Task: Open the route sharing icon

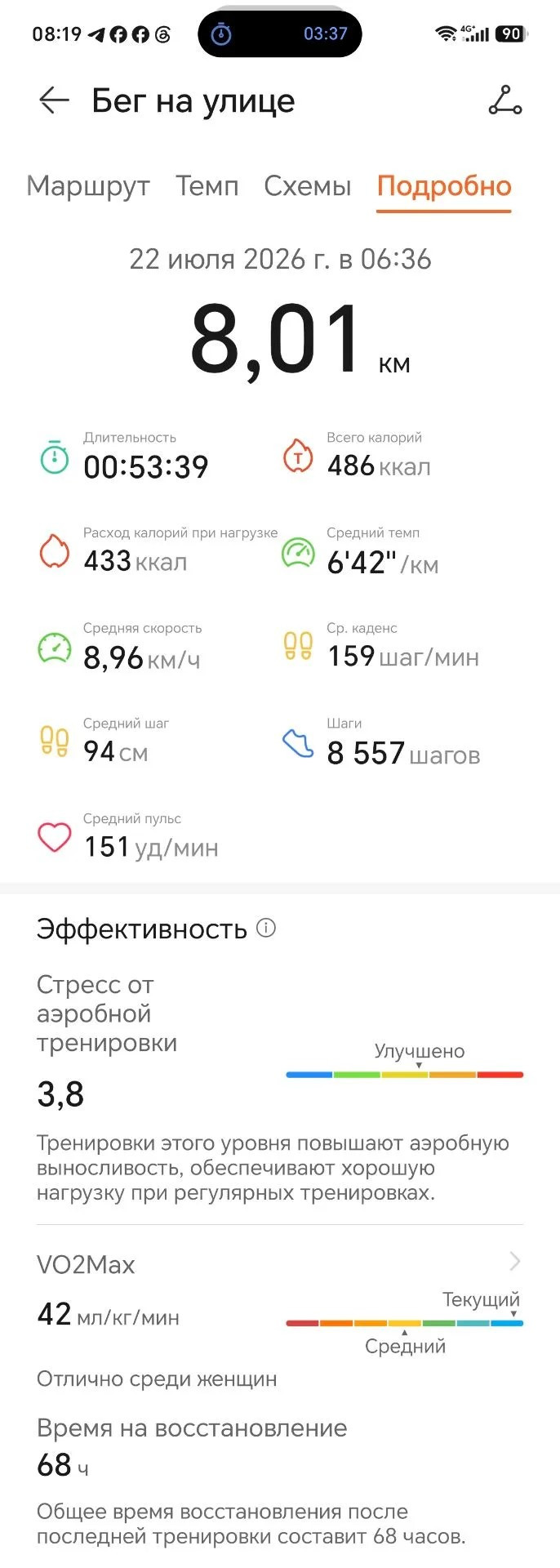Action: click(504, 100)
